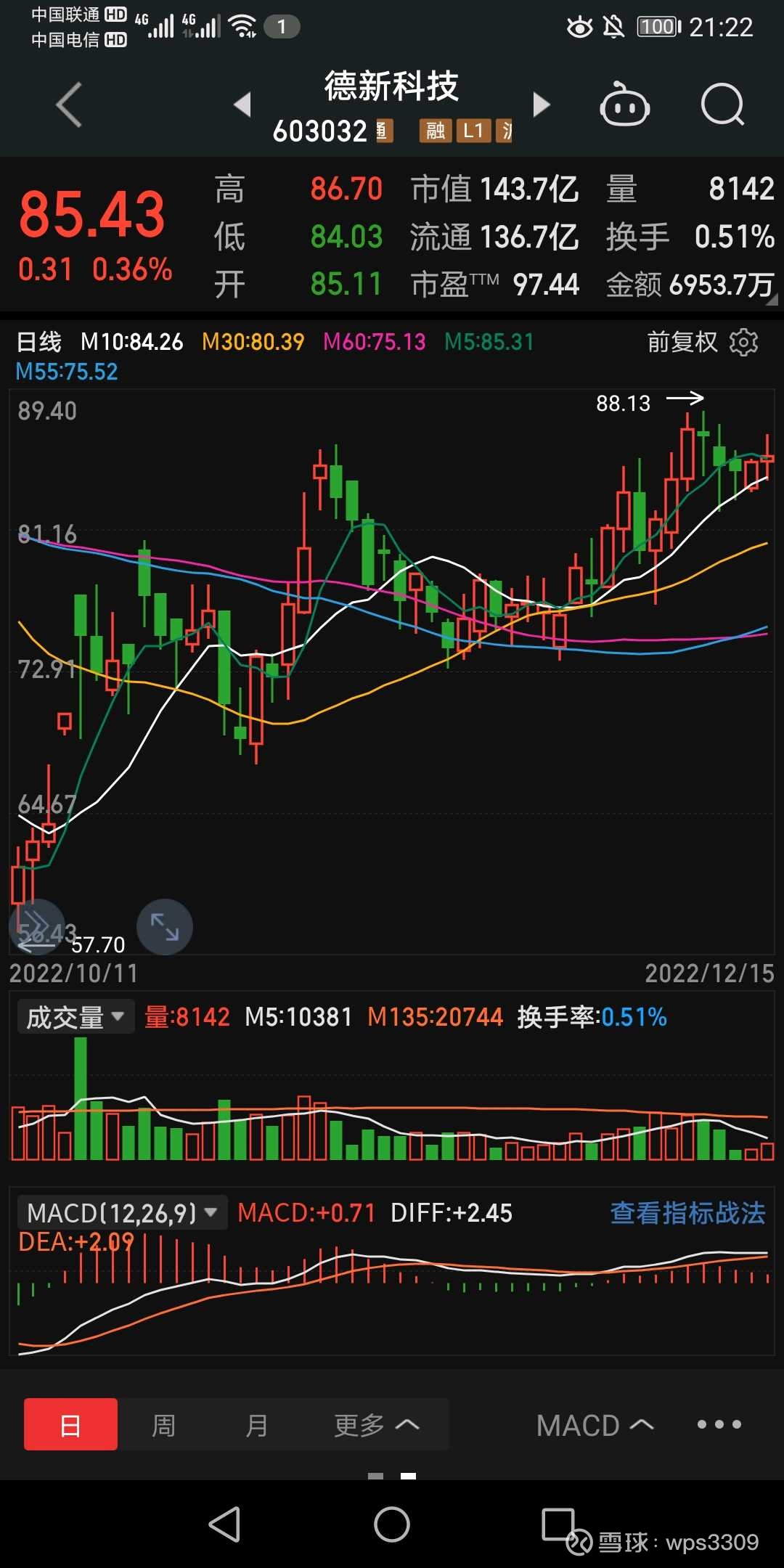This screenshot has height=1568, width=784.
Task: Tap the double-arrow chart button
Action: point(36,926)
